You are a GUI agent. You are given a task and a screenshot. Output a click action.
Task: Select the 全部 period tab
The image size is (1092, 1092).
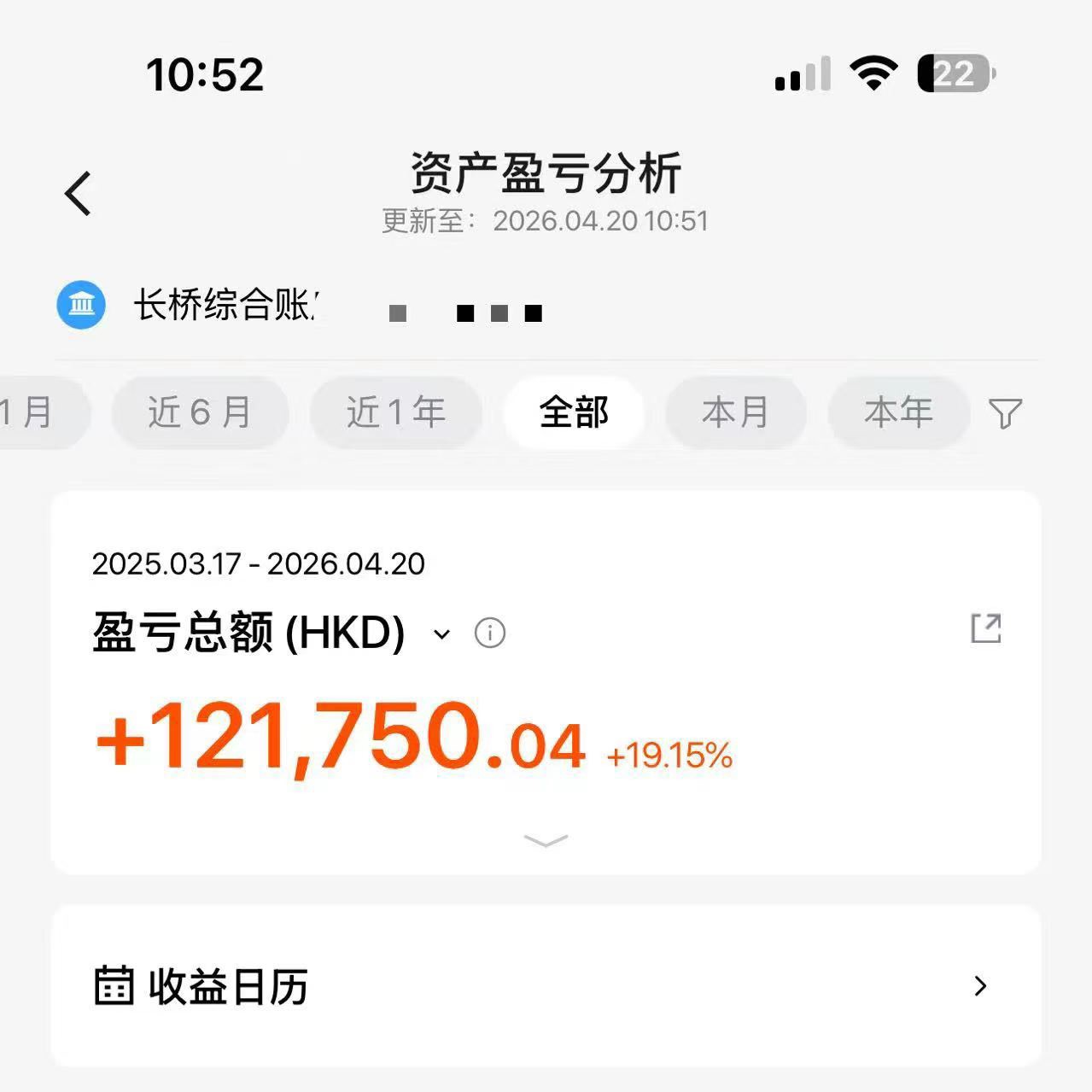(x=574, y=413)
